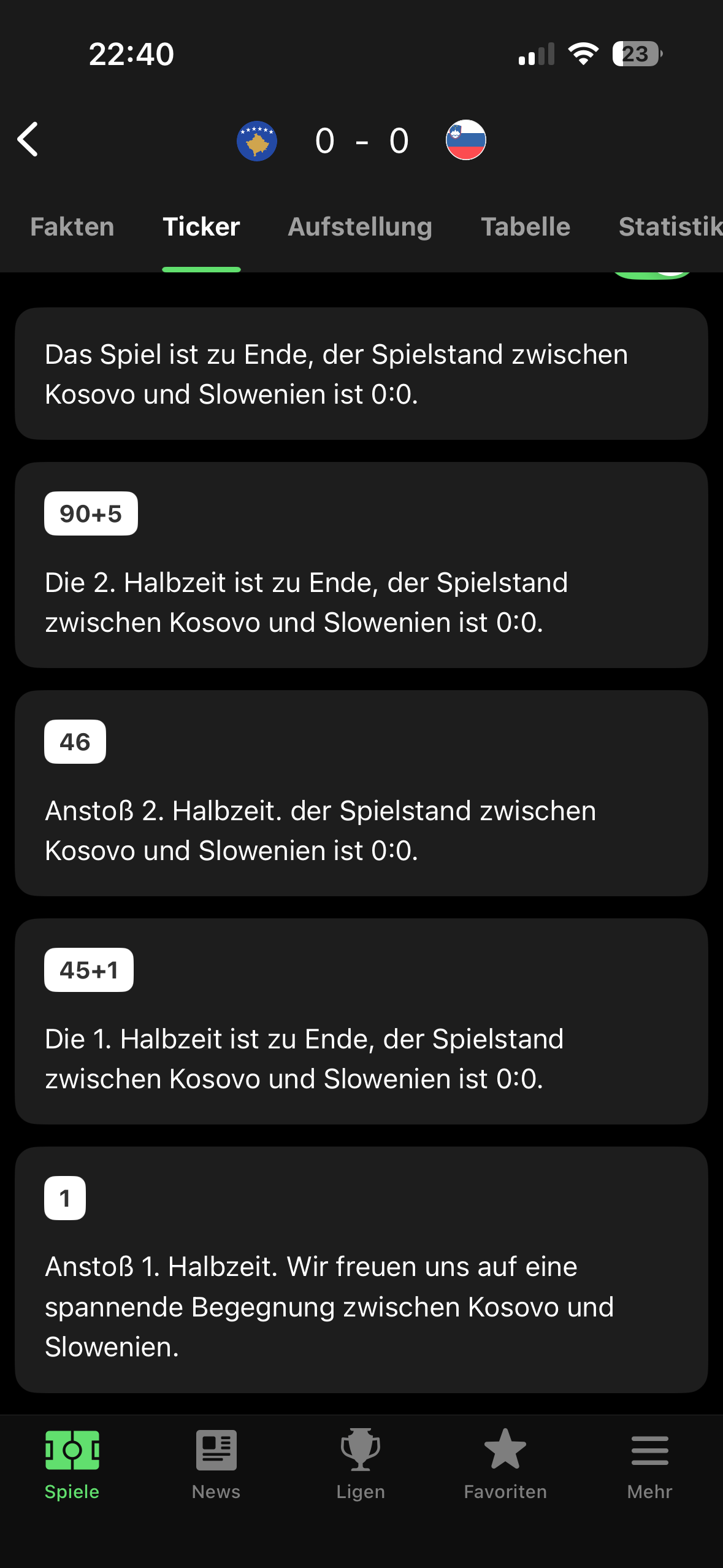The image size is (723, 1568).
Task: Show the Statistik tab
Action: pyautogui.click(x=670, y=227)
